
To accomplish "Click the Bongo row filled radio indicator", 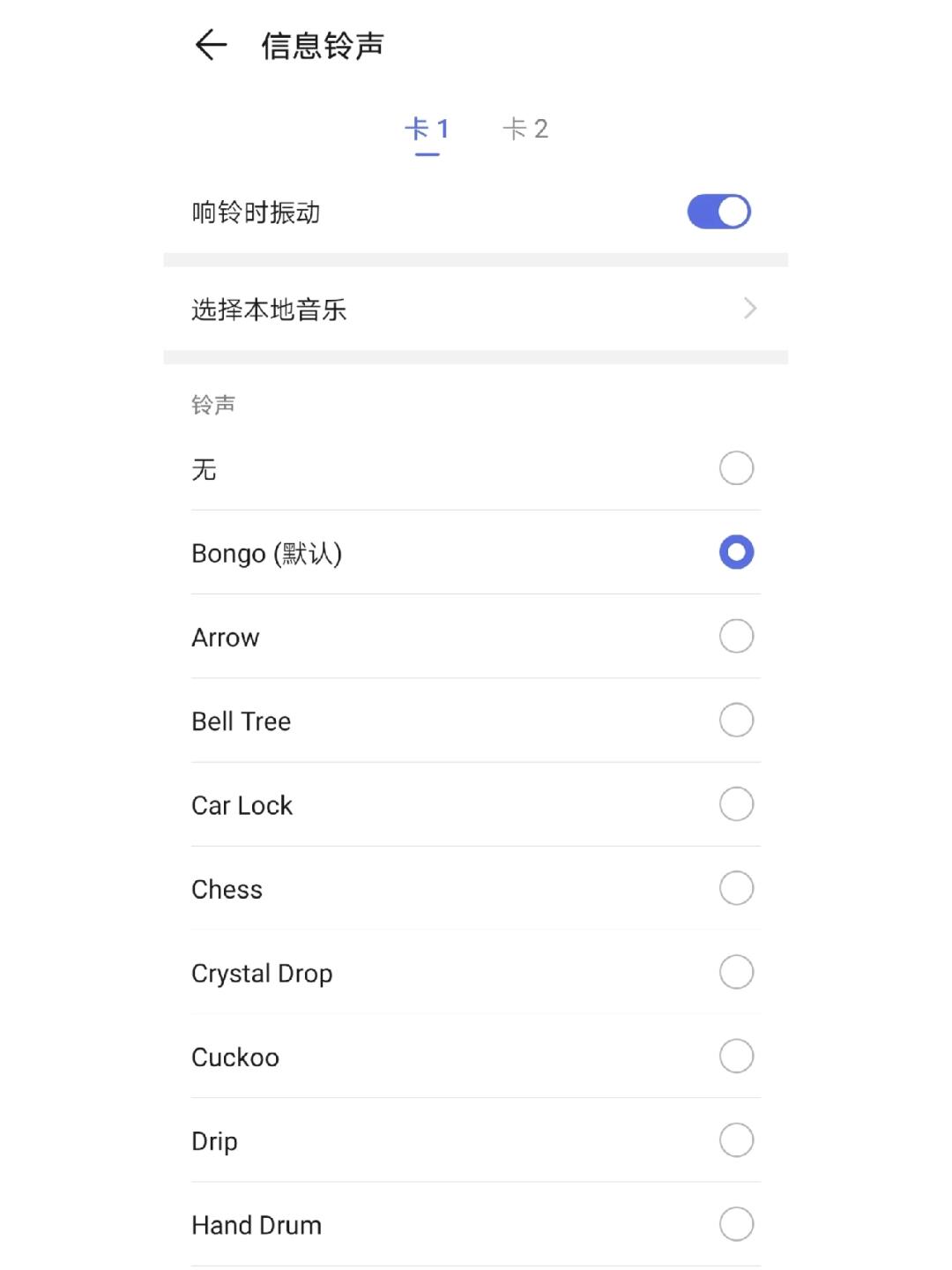I will 736,552.
